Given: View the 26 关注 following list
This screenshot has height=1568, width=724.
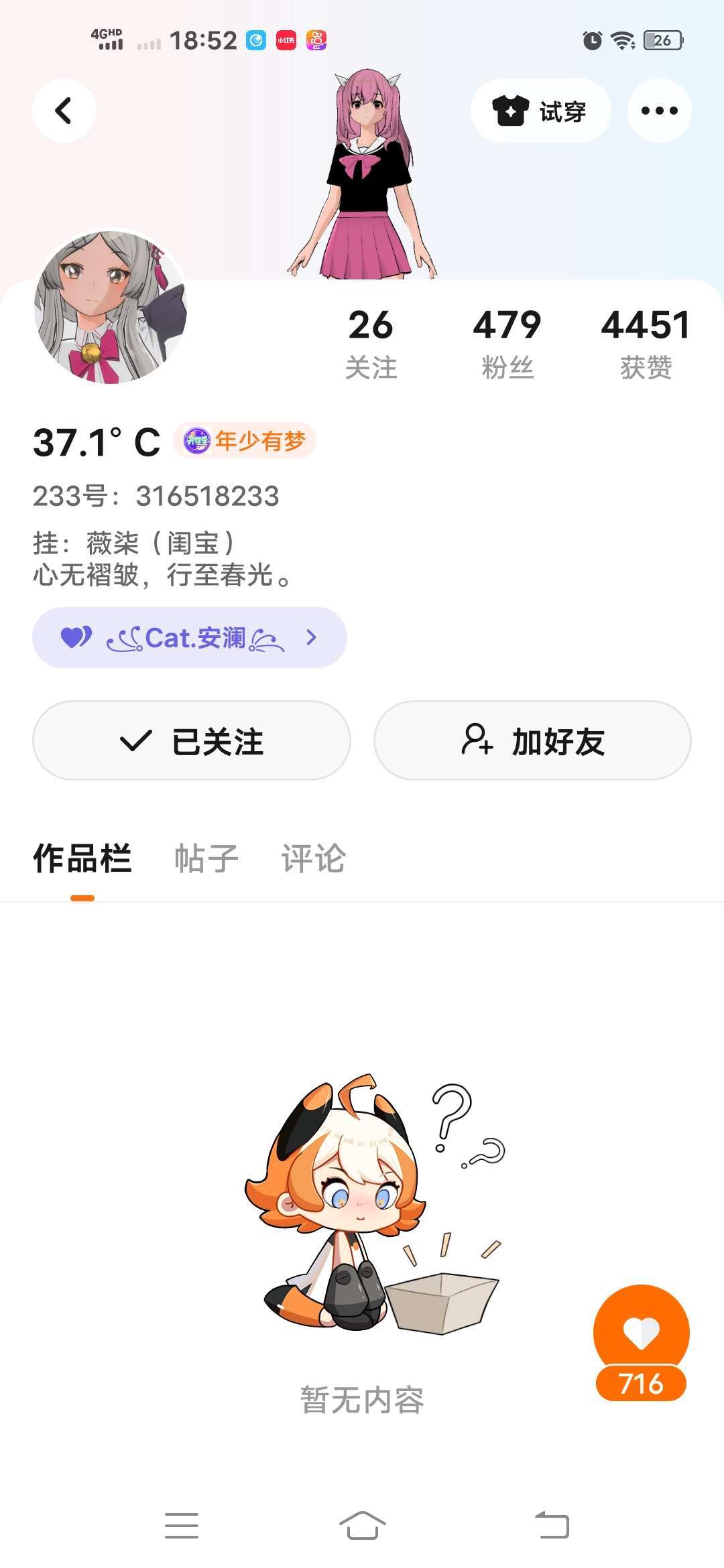Looking at the screenshot, I should pyautogui.click(x=371, y=344).
